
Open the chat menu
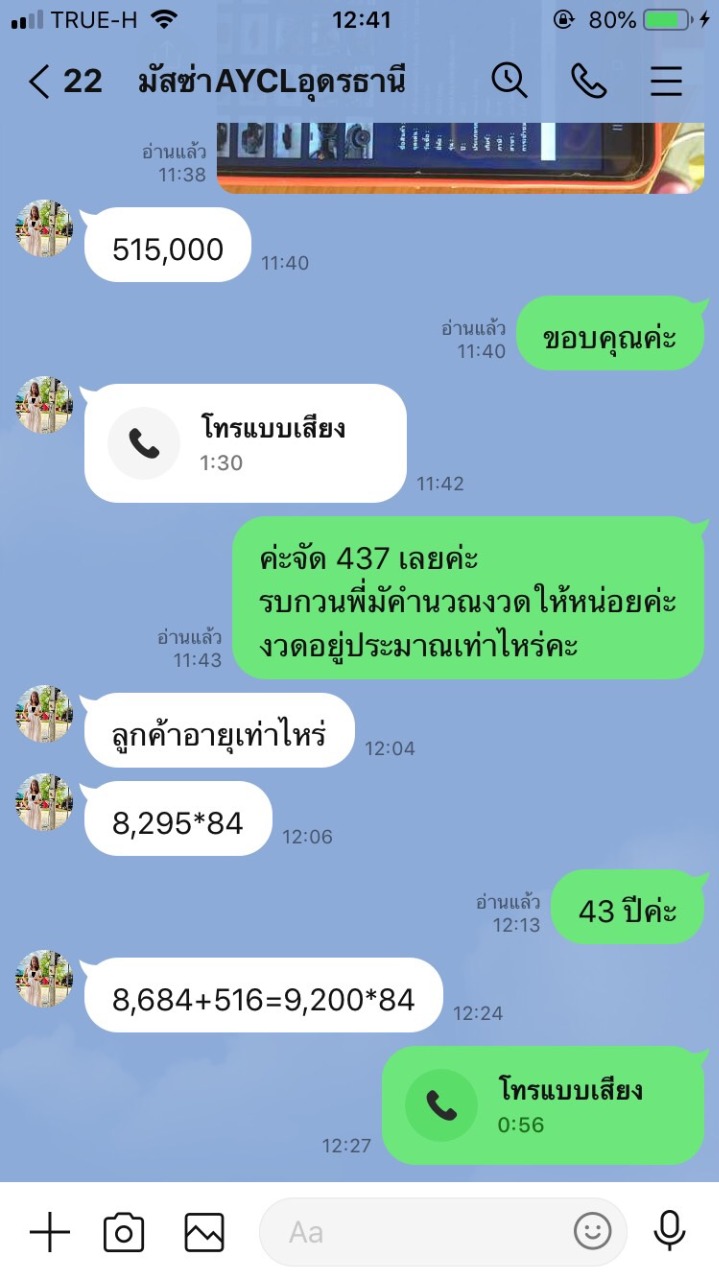[x=666, y=81]
